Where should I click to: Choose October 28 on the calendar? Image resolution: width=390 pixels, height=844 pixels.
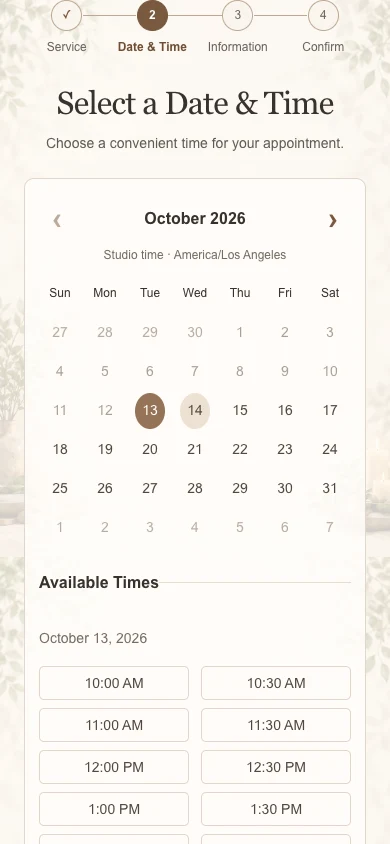[x=195, y=488]
